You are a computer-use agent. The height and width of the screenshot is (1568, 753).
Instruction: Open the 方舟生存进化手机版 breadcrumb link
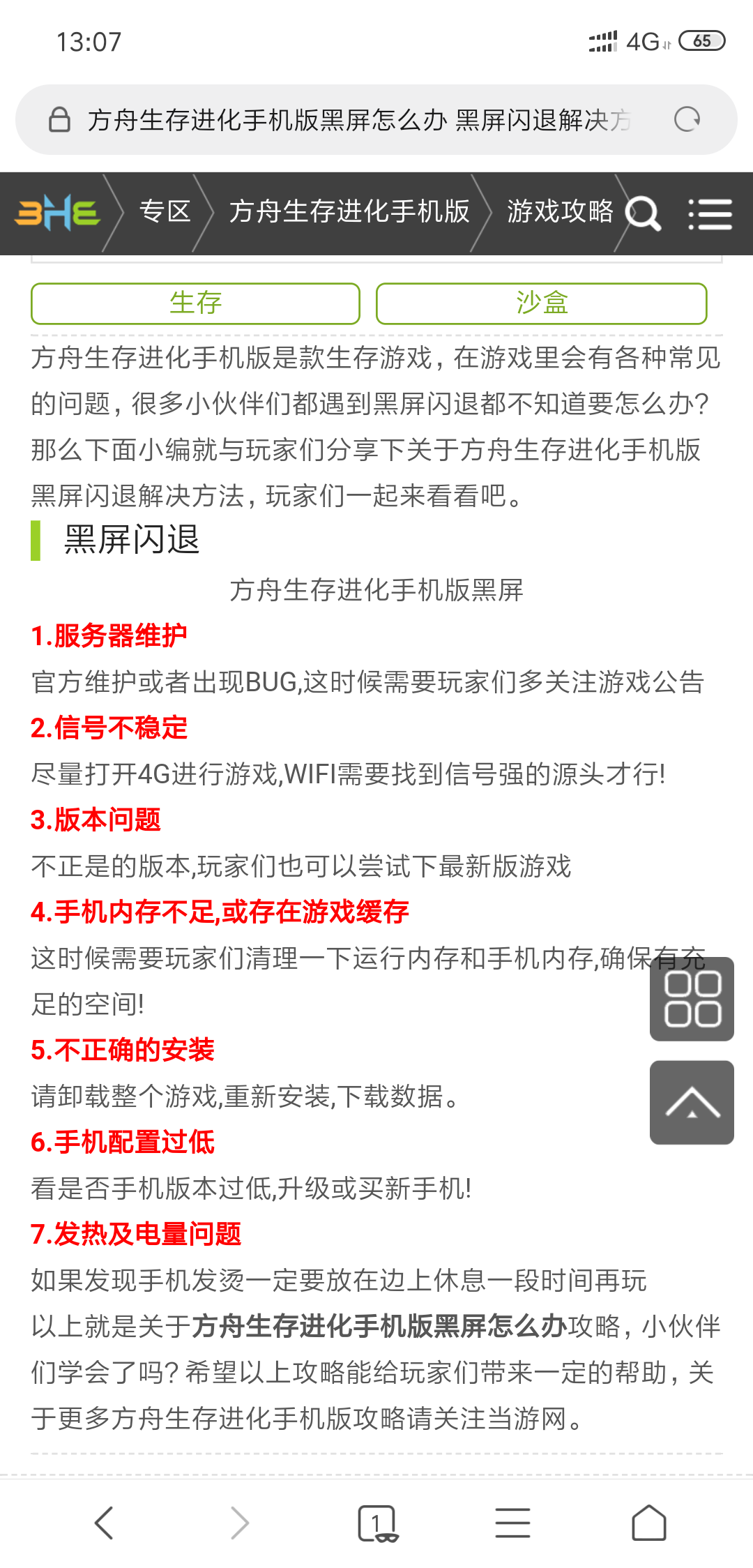(x=349, y=211)
